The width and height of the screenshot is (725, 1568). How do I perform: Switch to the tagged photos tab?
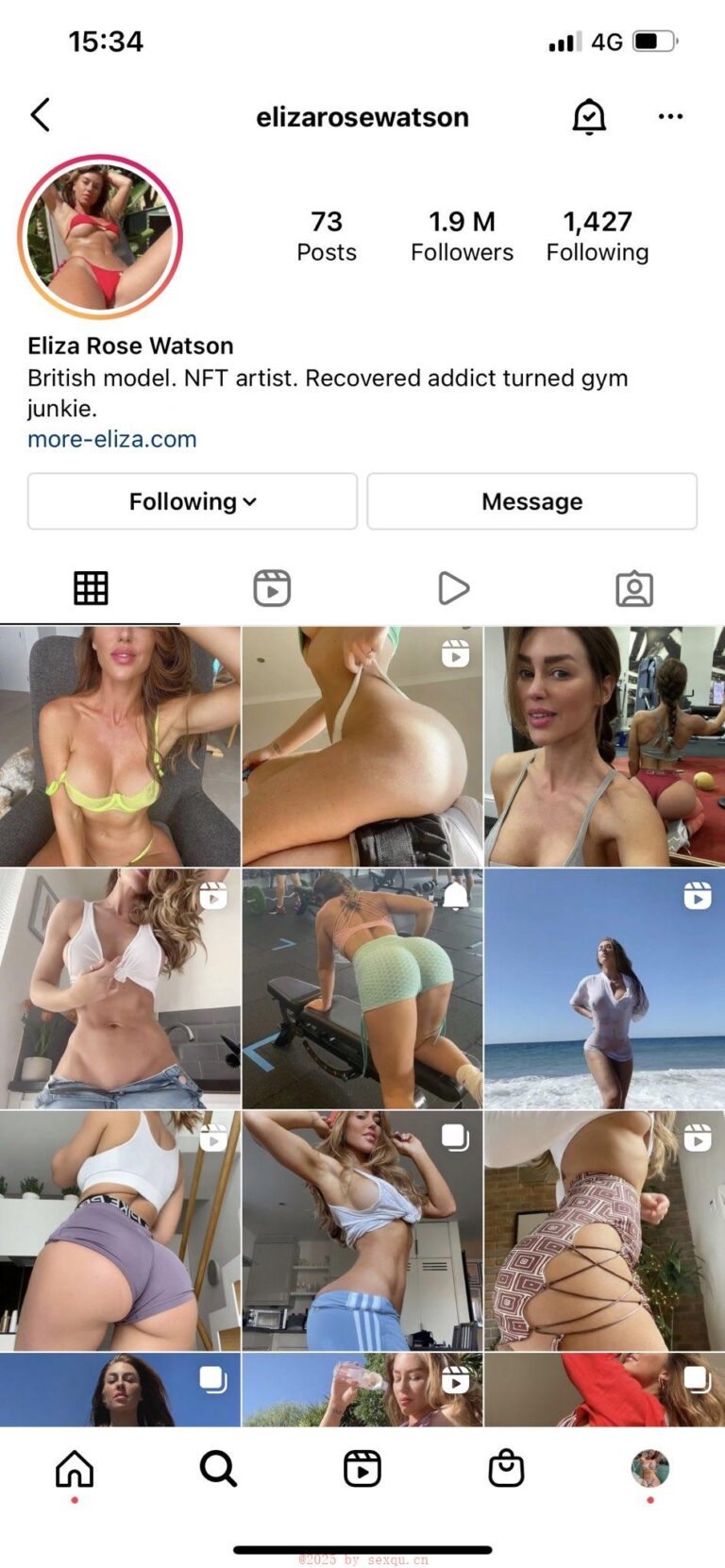(x=634, y=588)
